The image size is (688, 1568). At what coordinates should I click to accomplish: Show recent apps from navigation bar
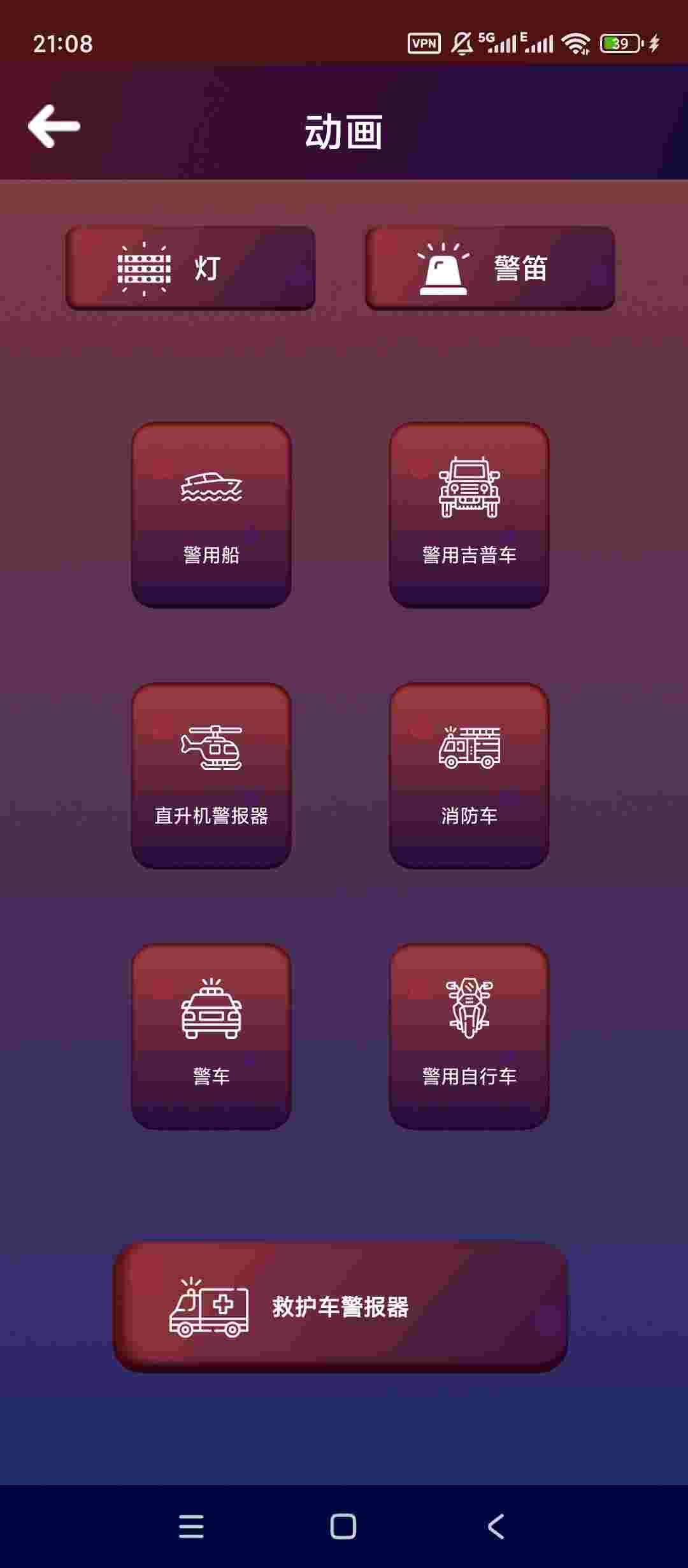[191, 1527]
